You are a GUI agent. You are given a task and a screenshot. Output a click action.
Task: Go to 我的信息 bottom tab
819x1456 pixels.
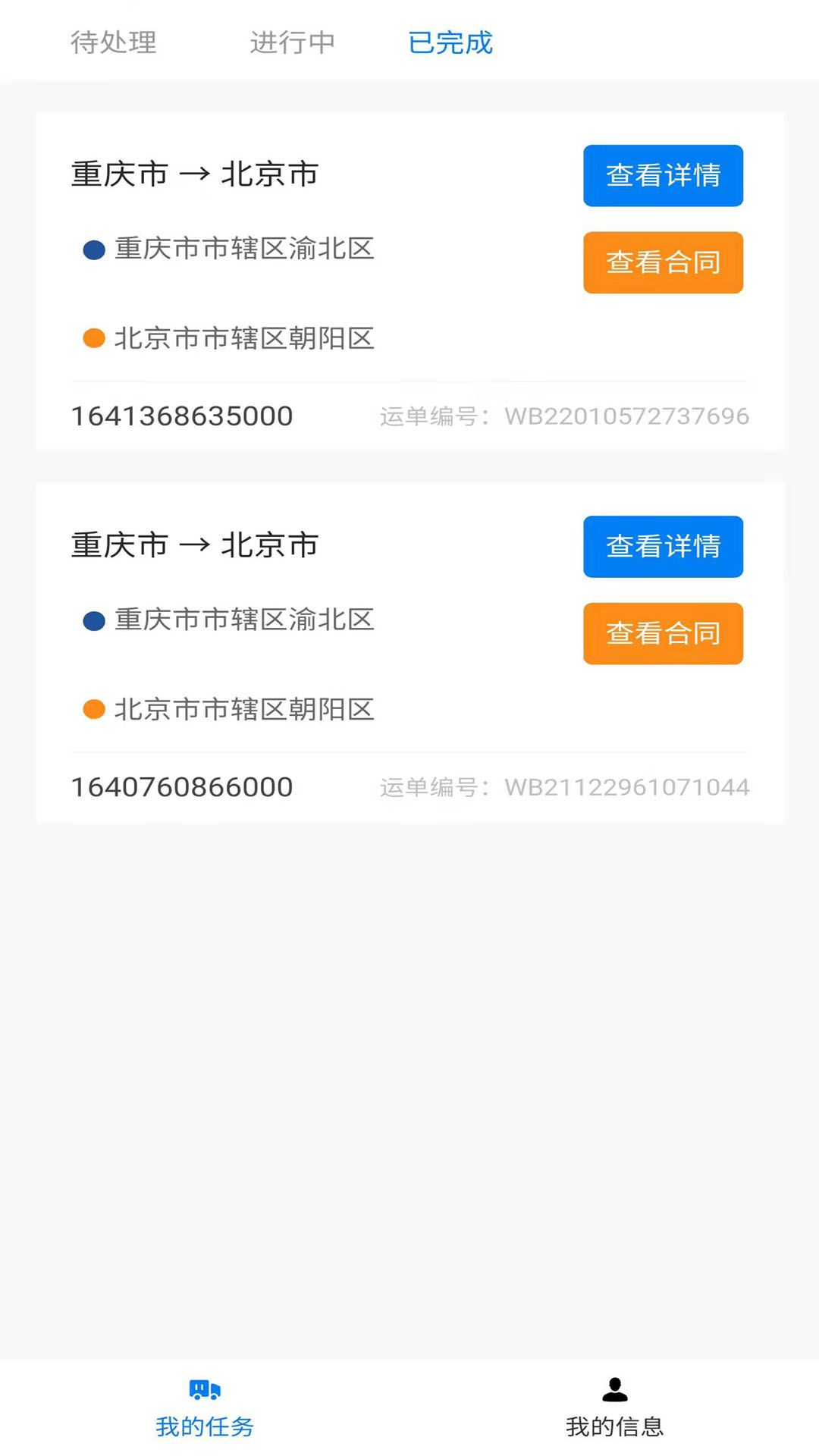[x=614, y=1408]
